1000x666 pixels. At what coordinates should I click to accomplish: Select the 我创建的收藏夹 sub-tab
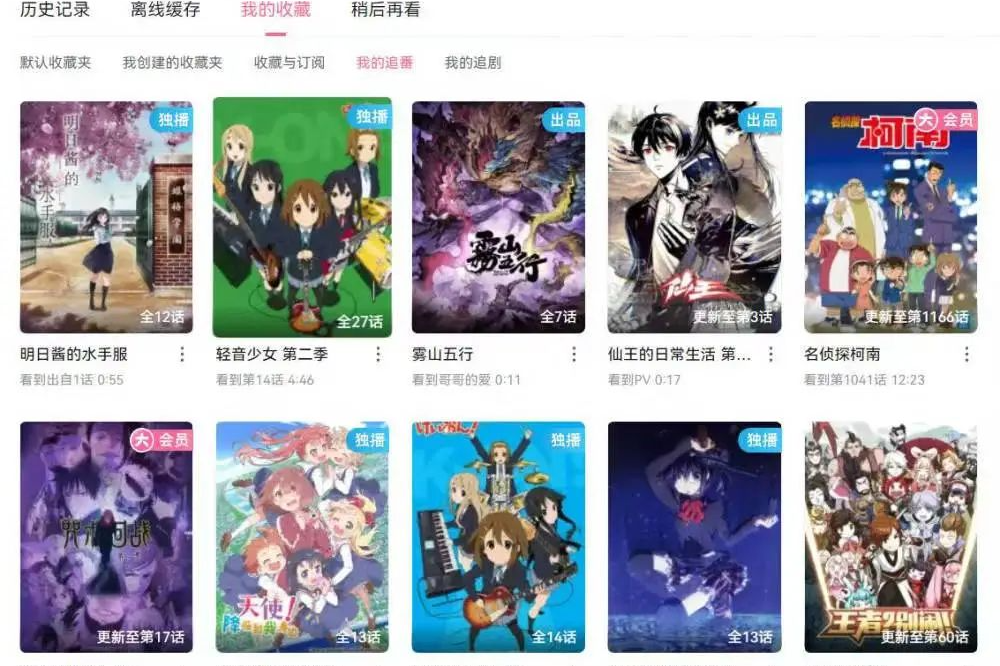point(172,62)
